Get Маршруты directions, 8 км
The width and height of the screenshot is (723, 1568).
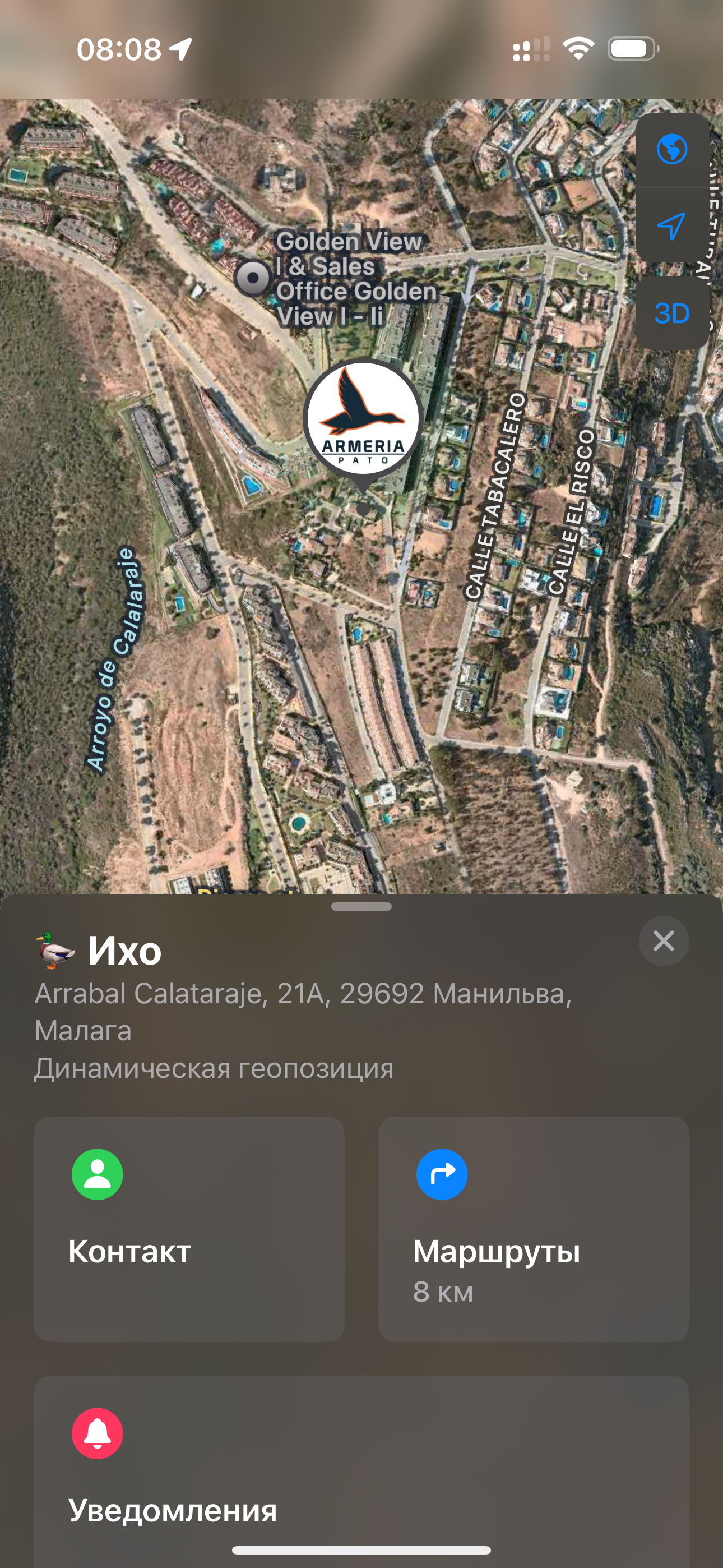(x=533, y=1228)
